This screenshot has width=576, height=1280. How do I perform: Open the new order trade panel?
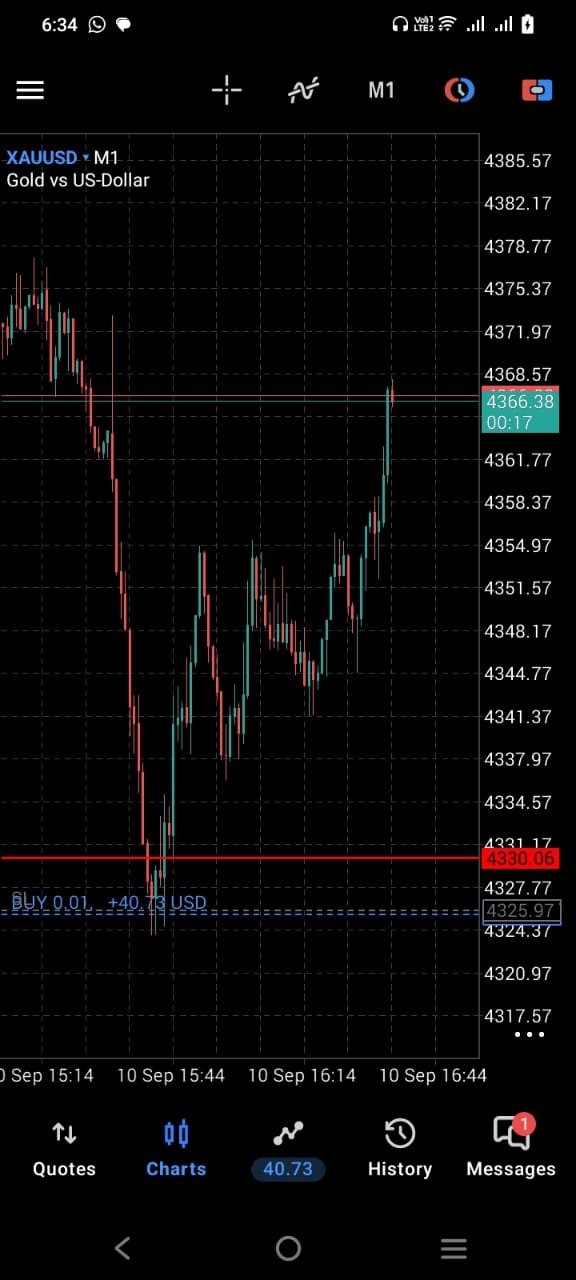click(x=537, y=91)
